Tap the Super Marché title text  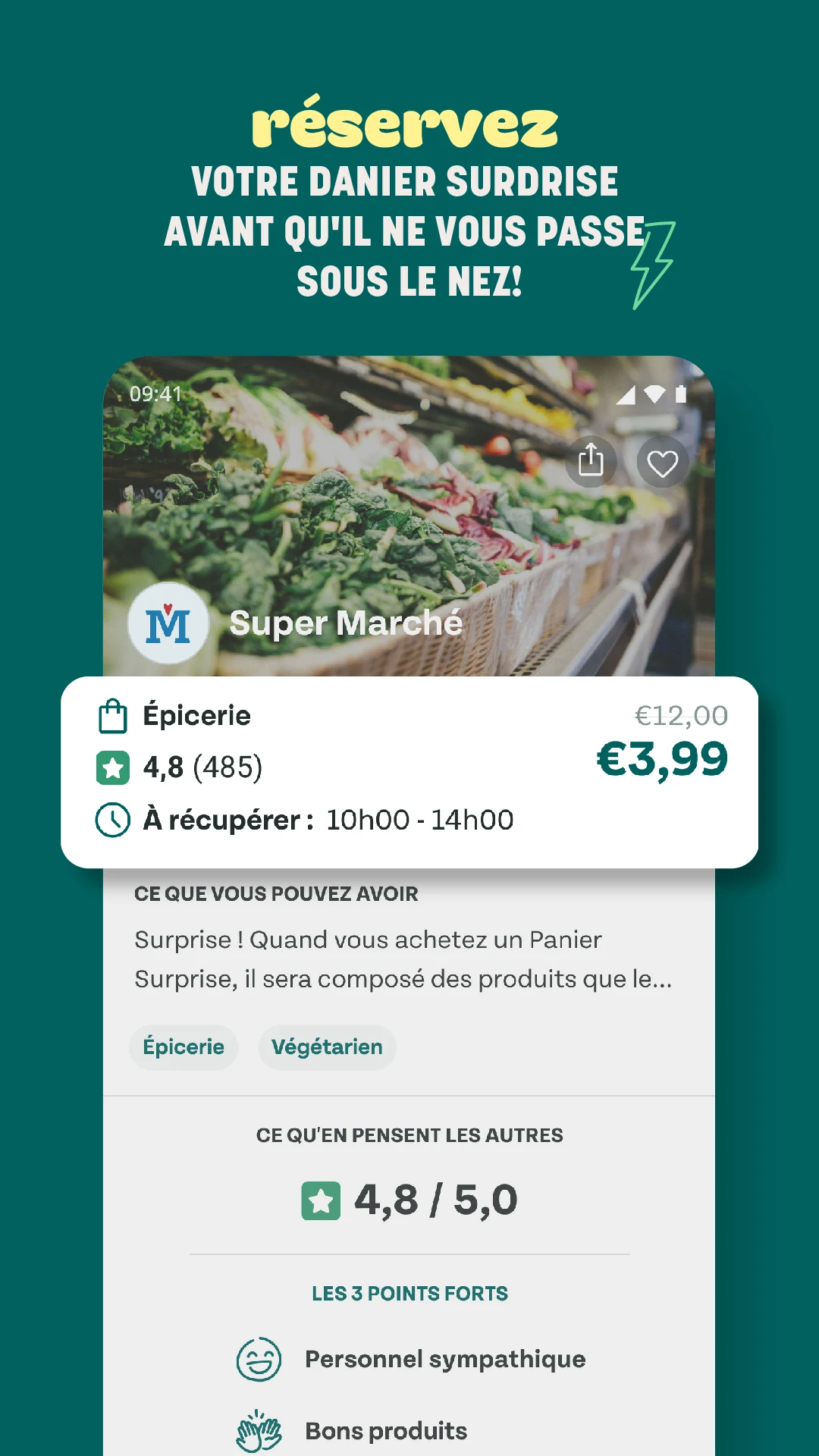click(x=345, y=623)
